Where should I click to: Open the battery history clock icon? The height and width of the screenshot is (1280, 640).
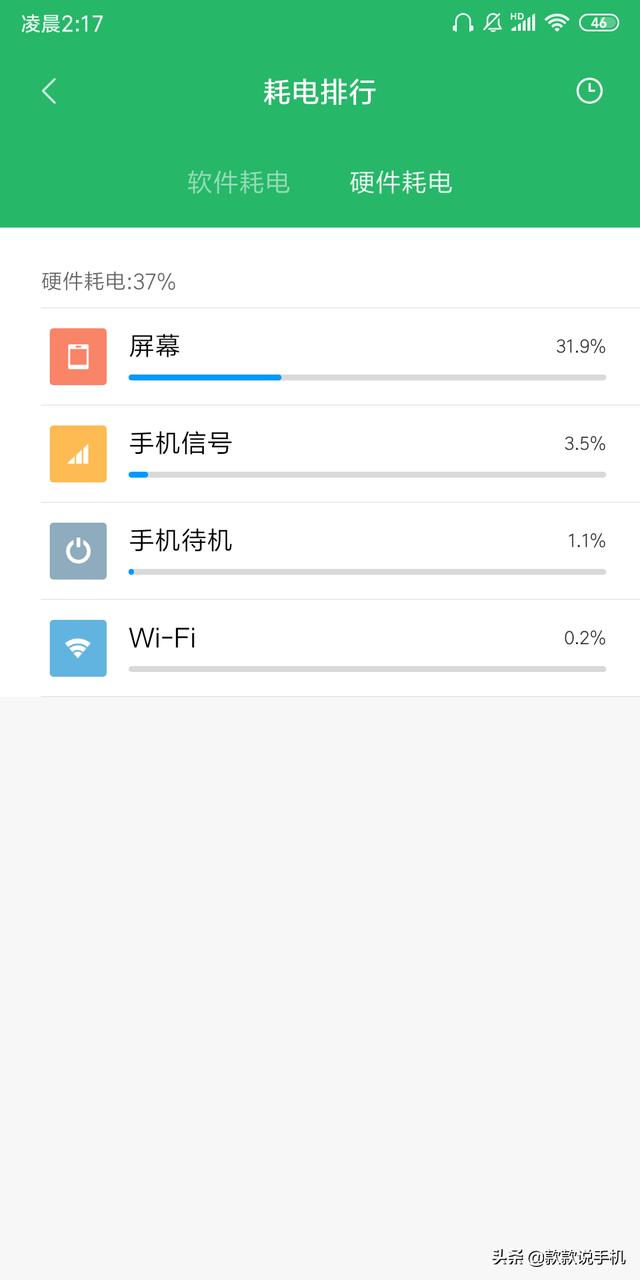pos(590,91)
